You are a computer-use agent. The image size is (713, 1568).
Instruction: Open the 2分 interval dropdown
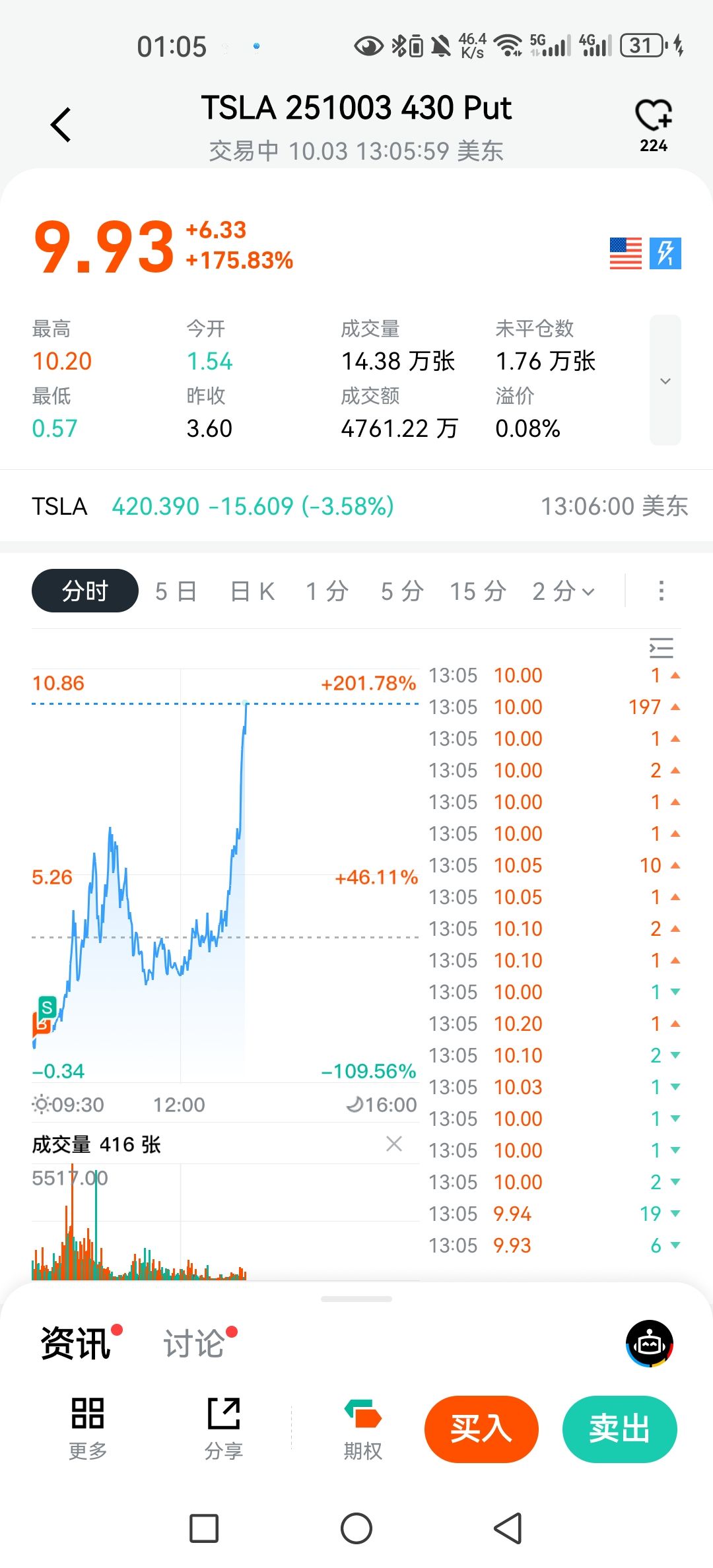pos(563,591)
